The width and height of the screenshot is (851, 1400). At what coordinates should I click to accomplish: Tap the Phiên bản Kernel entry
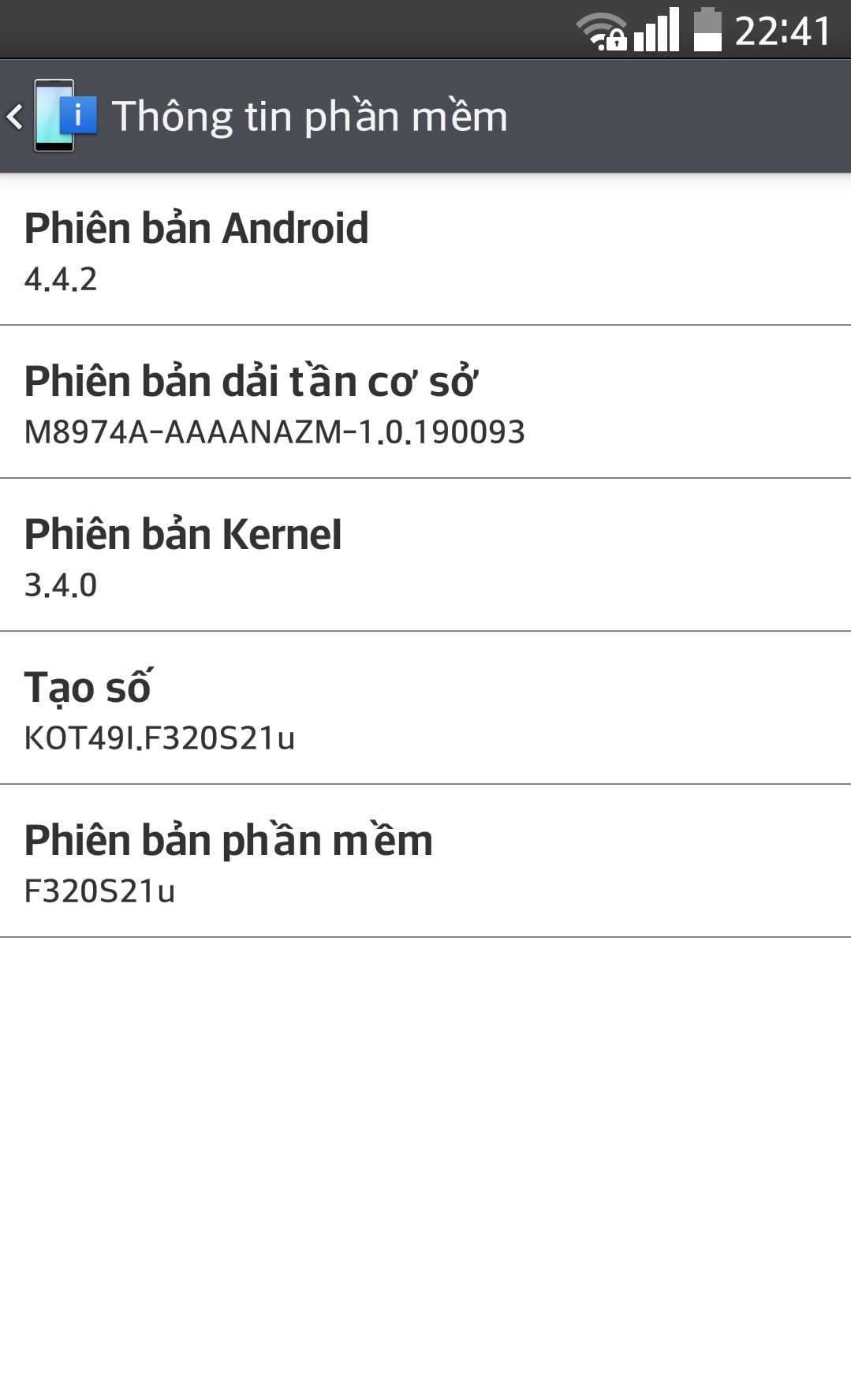[x=425, y=556]
